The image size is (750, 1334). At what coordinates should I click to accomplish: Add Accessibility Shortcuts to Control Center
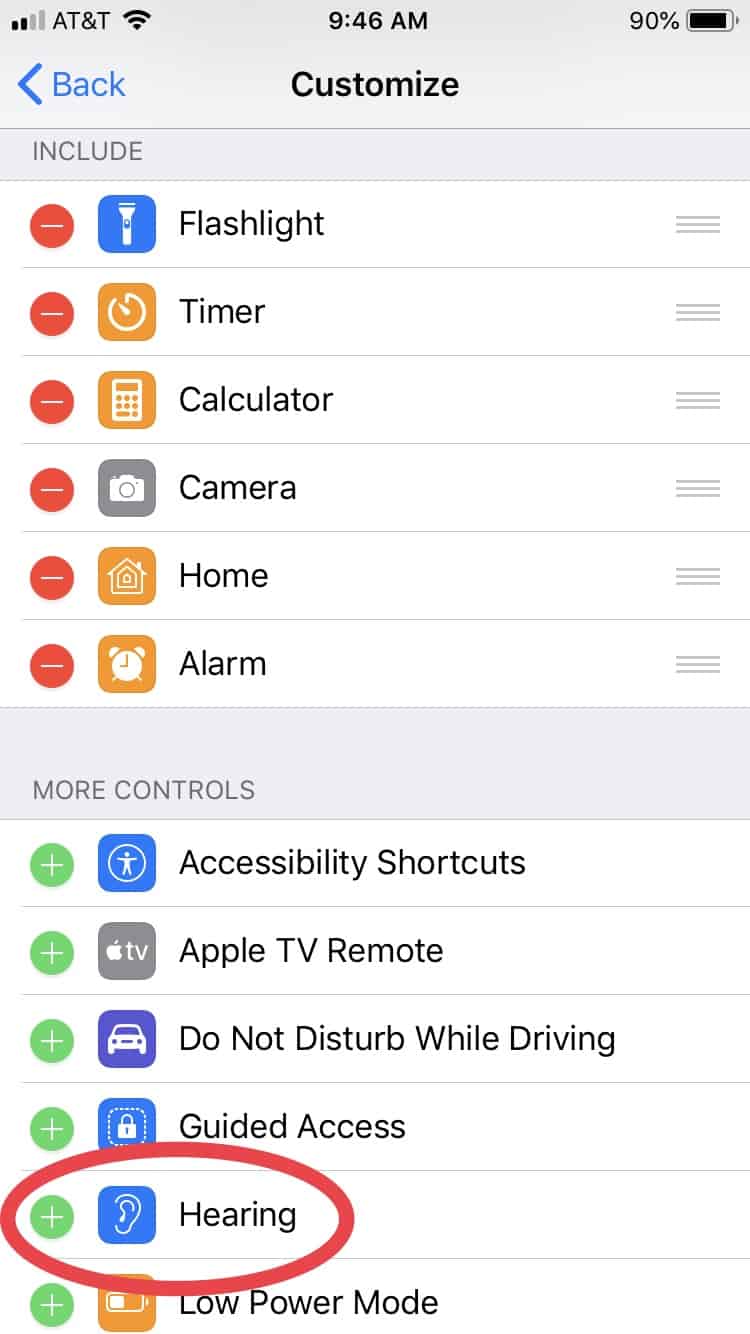click(x=52, y=863)
